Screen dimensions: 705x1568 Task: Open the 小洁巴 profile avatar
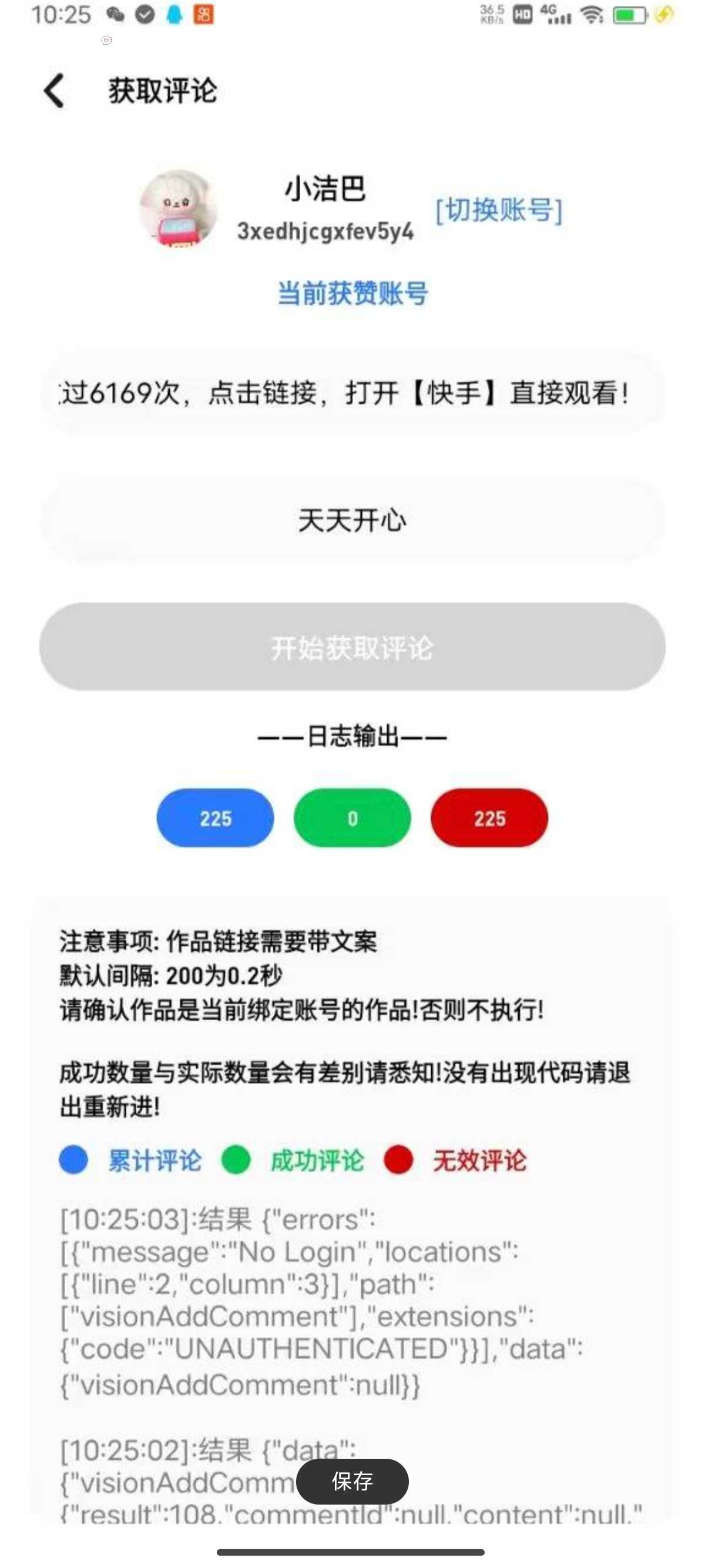[x=179, y=209]
